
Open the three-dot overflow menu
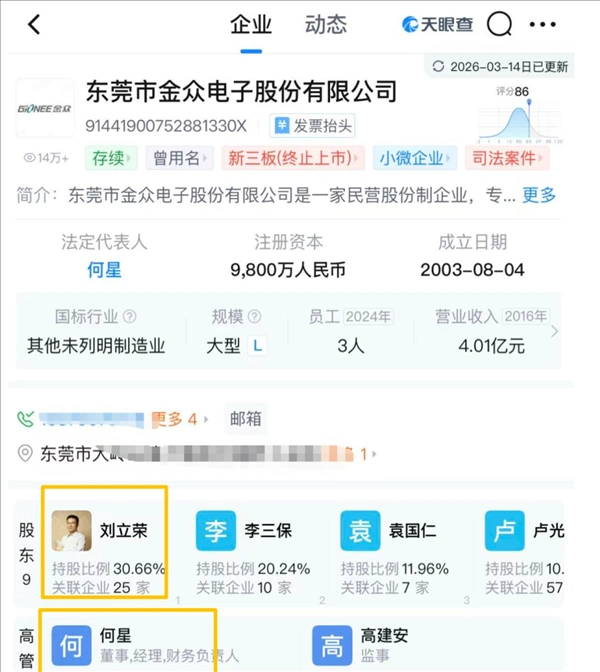pyautogui.click(x=544, y=25)
